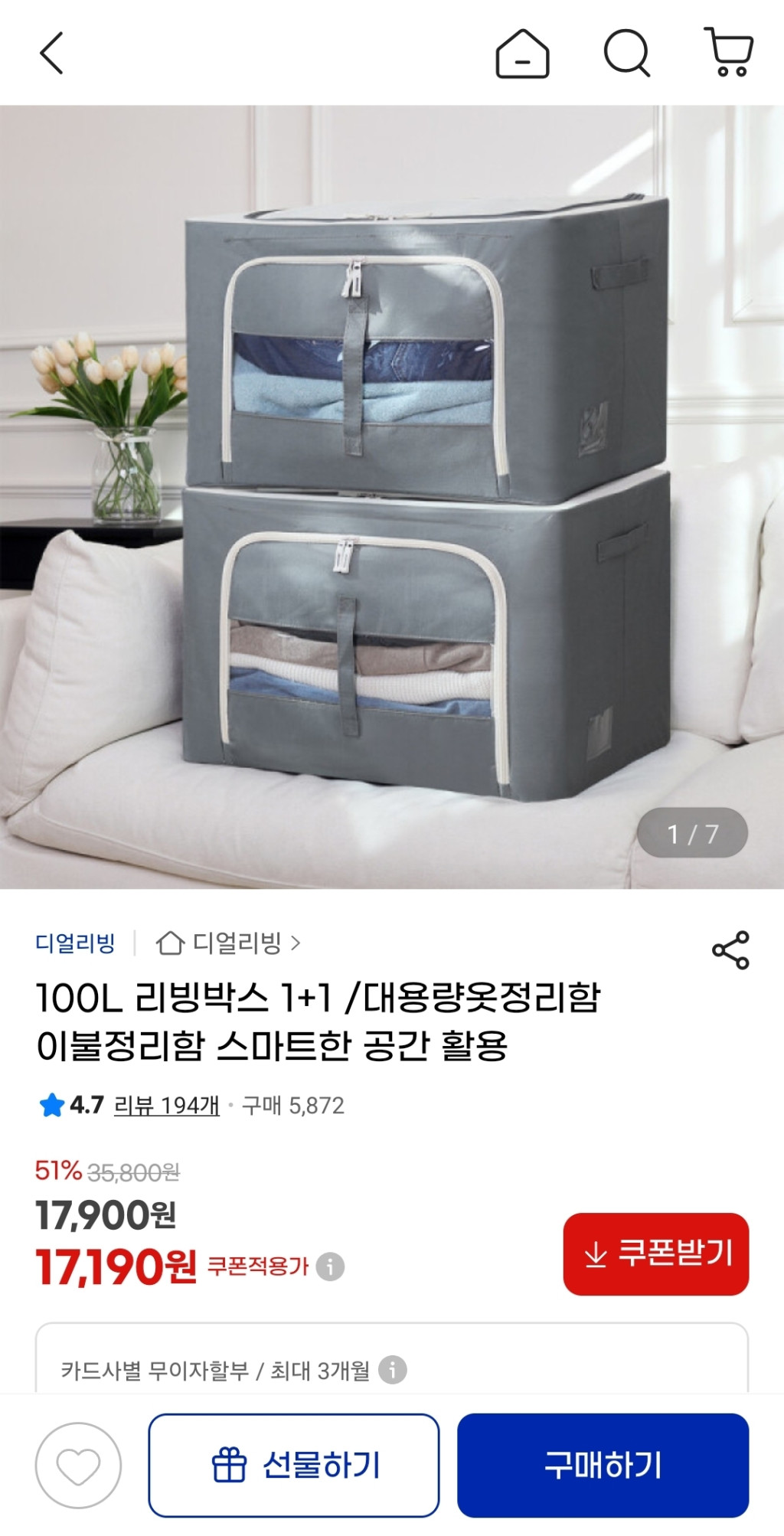
Task: Show info on 카드사별 무이자할부
Action: coord(393,1370)
